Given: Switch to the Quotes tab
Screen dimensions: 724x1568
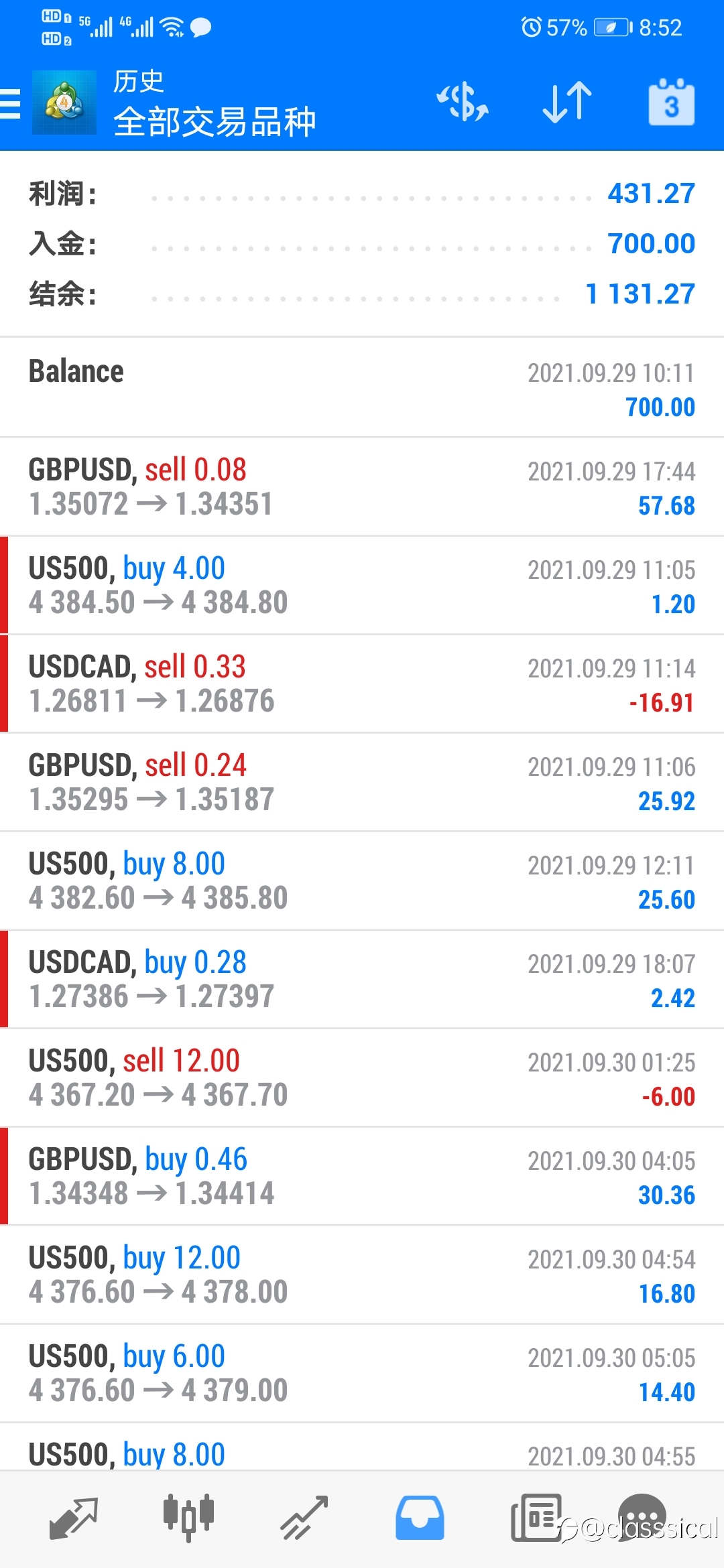Looking at the screenshot, I should coord(74,1518).
